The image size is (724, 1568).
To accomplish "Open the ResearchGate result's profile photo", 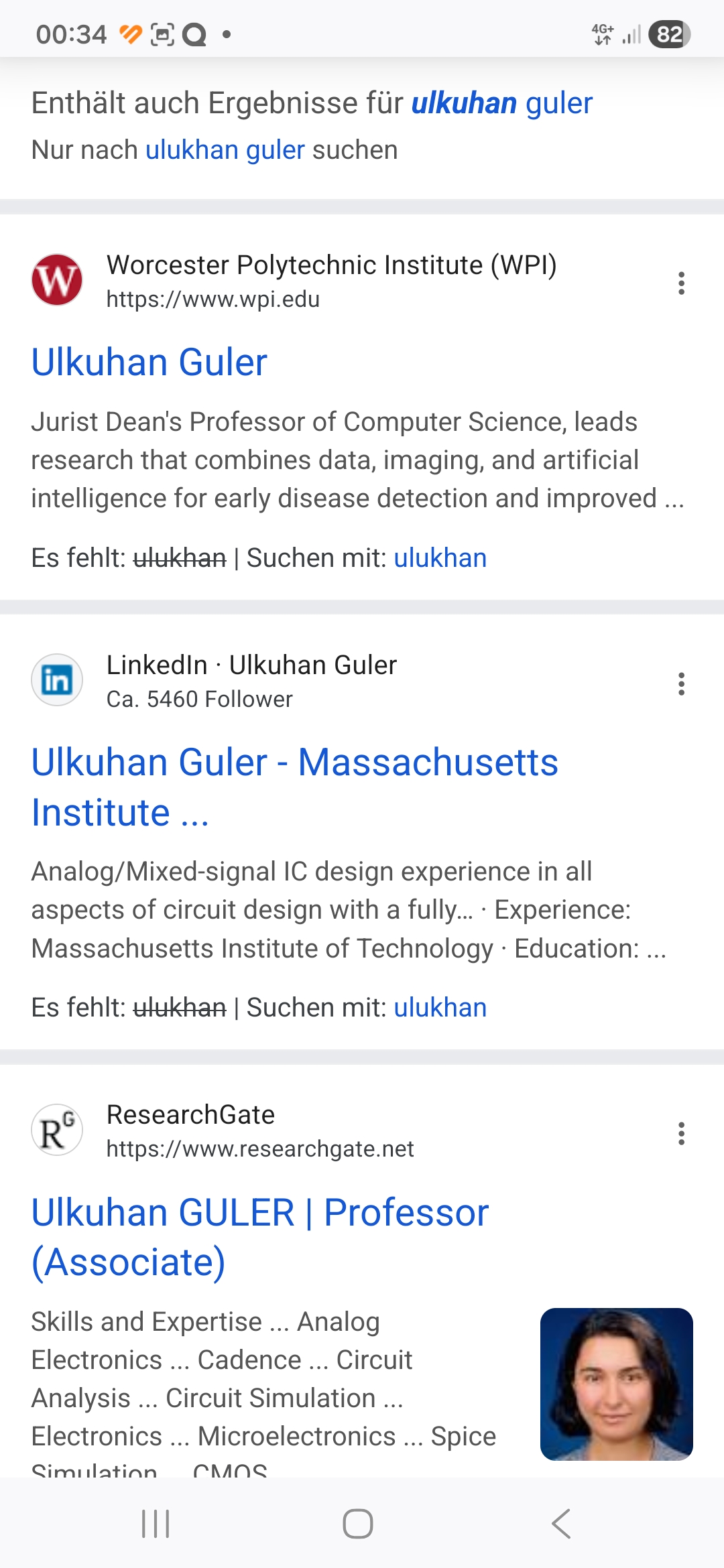I will click(616, 1384).
